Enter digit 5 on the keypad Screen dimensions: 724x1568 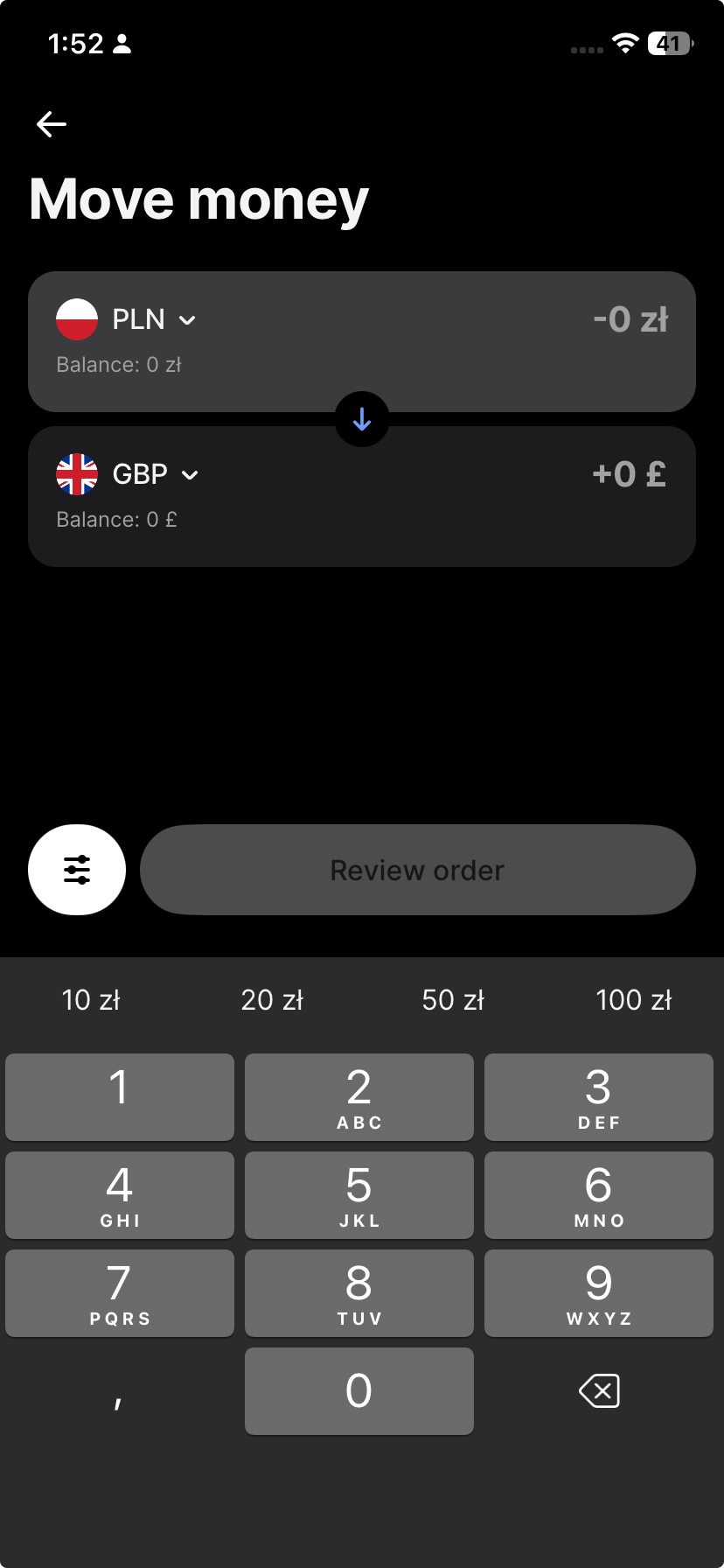359,1195
